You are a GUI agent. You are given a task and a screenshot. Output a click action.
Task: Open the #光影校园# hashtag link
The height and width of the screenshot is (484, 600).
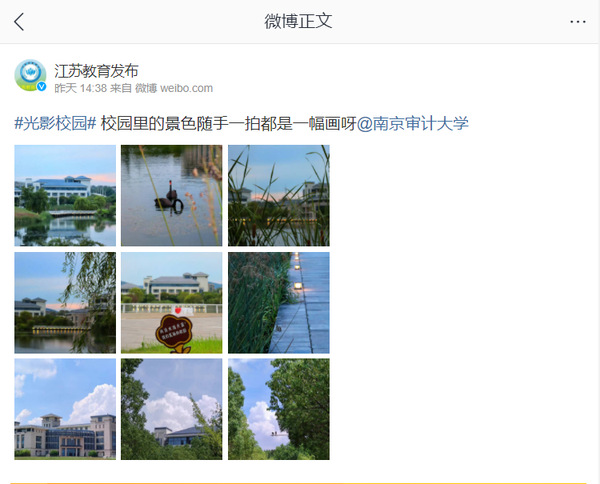coord(55,123)
